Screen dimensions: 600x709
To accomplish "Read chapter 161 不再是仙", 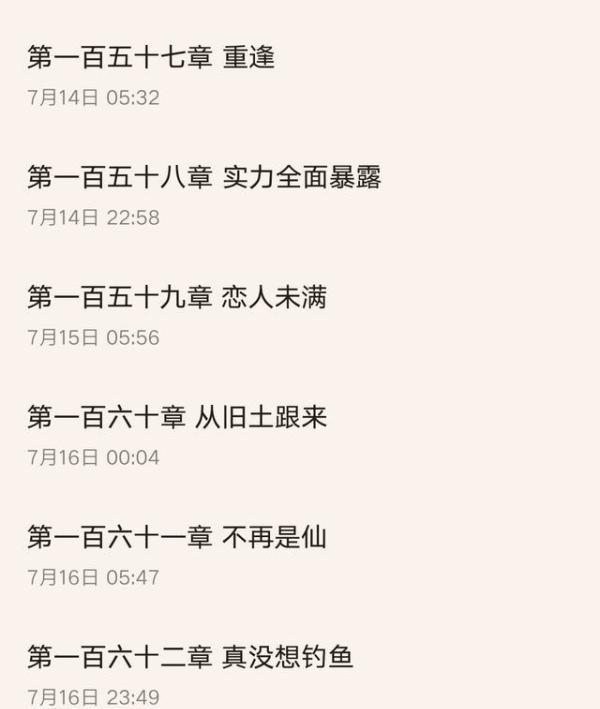I will click(177, 538).
